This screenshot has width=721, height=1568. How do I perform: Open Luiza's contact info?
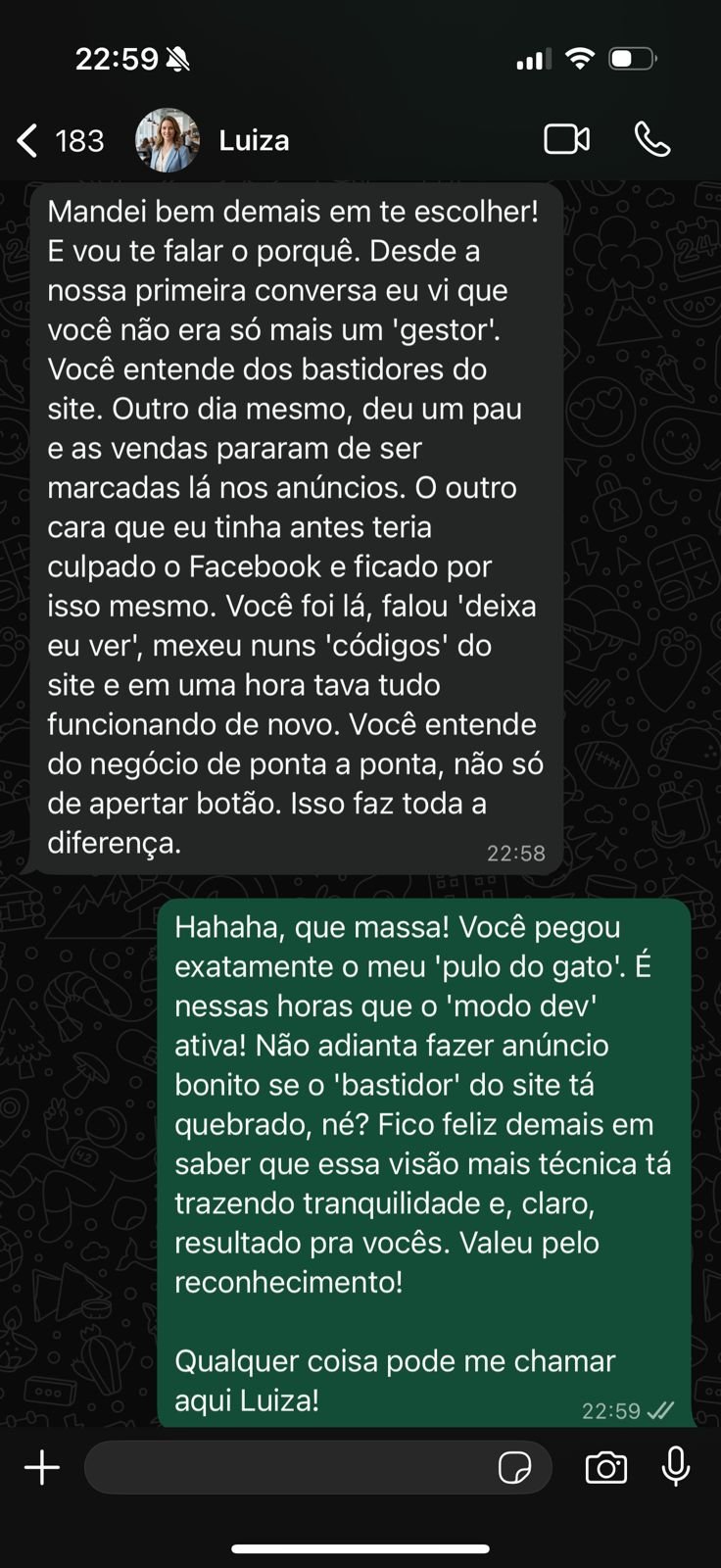point(253,141)
